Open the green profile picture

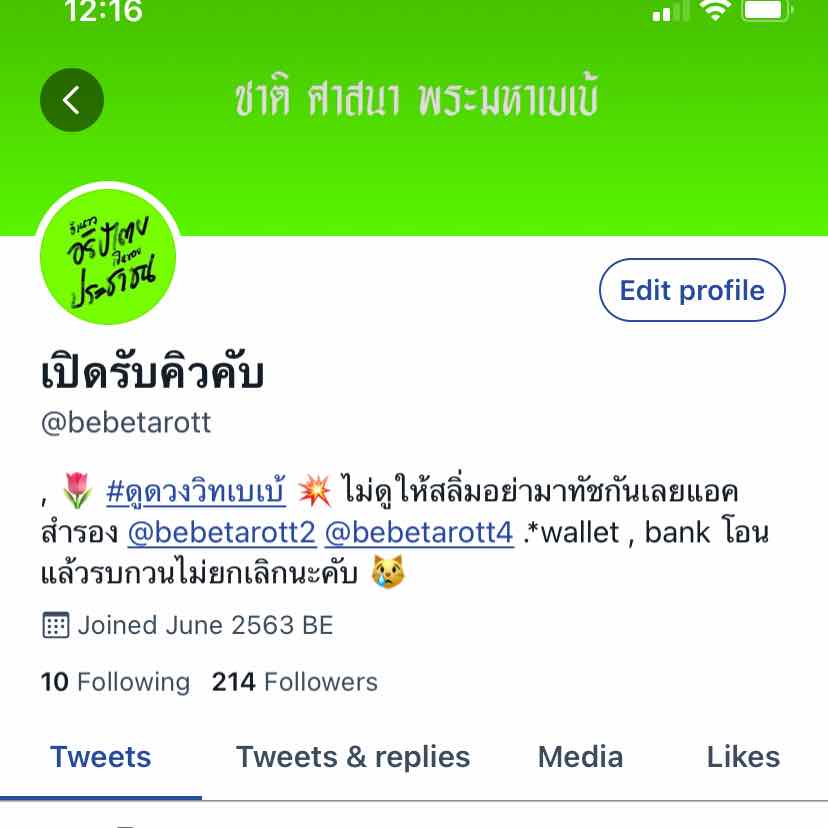(108, 259)
